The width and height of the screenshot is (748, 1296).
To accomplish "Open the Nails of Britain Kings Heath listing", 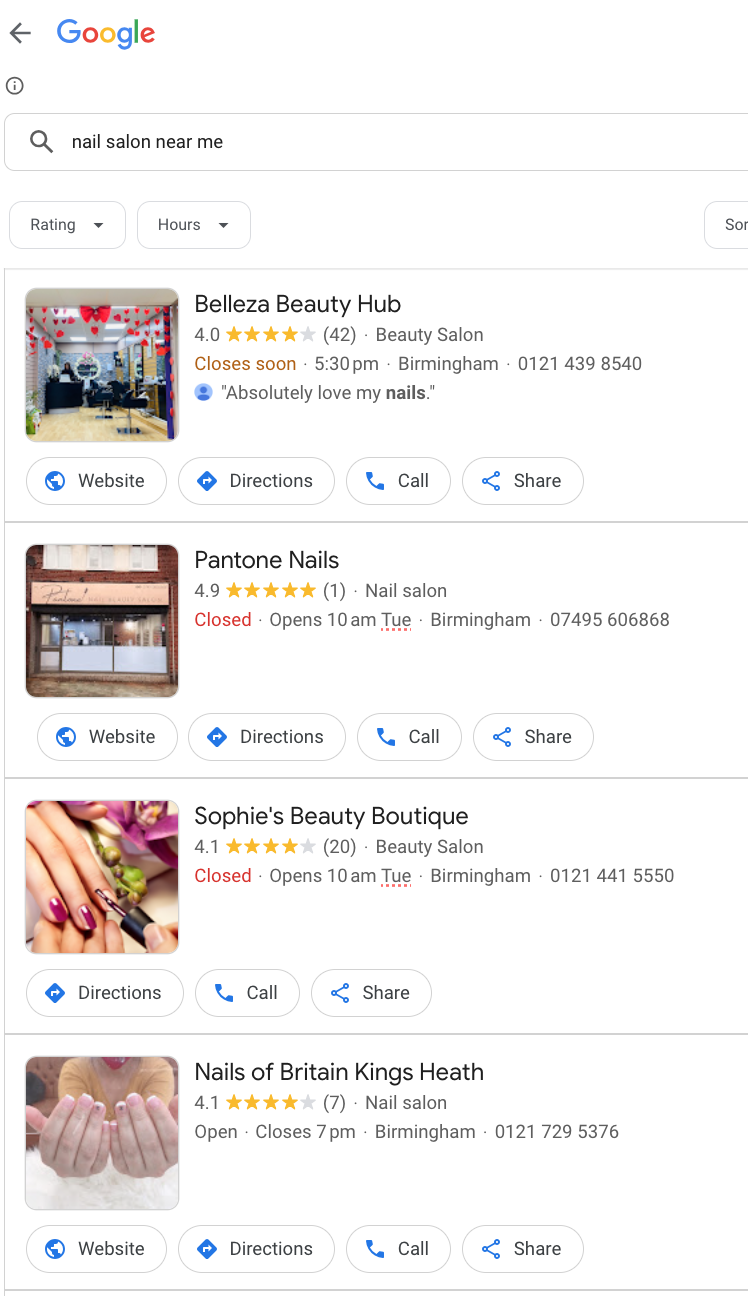I will 338,1072.
